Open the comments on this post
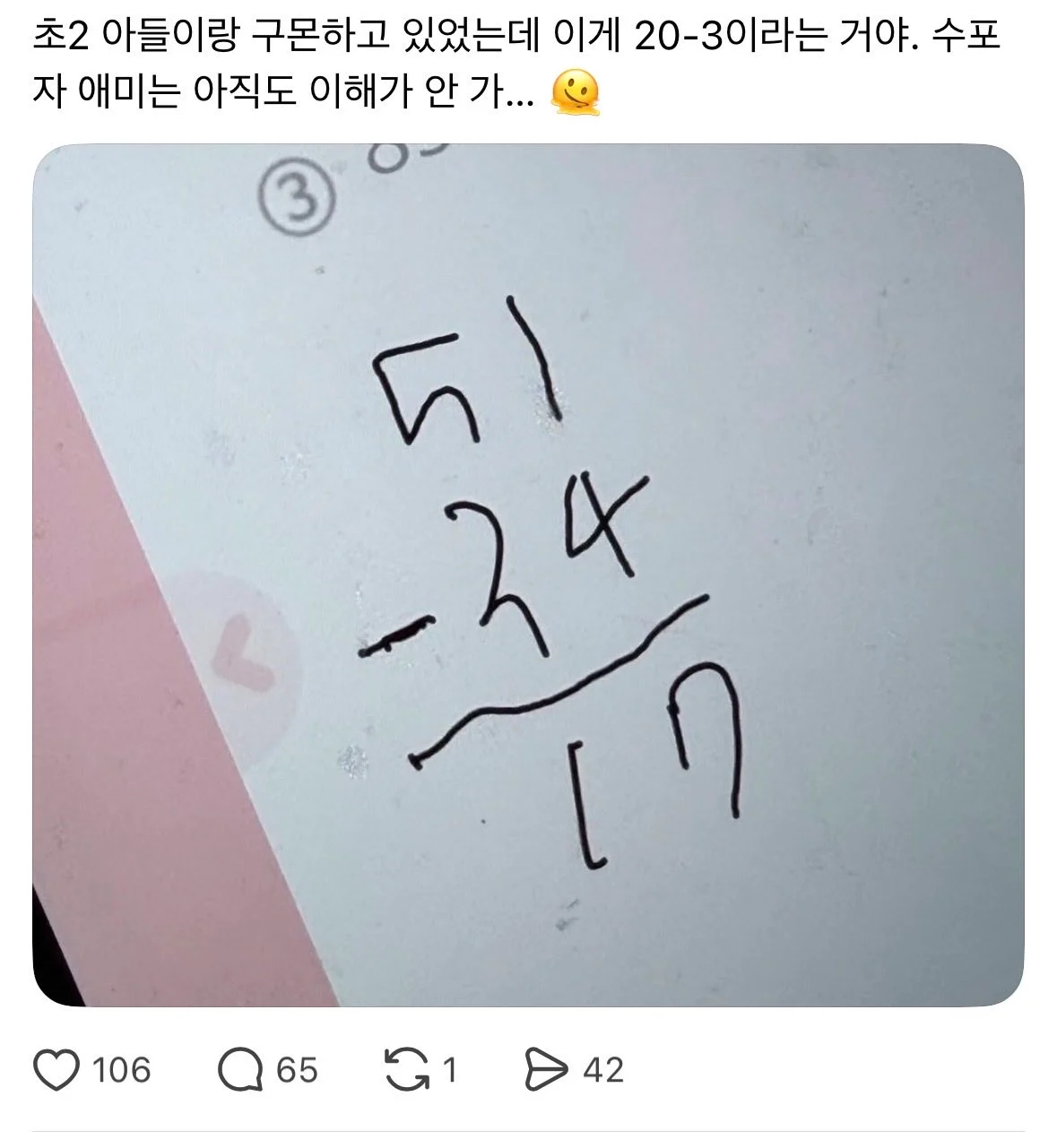 (240, 1069)
